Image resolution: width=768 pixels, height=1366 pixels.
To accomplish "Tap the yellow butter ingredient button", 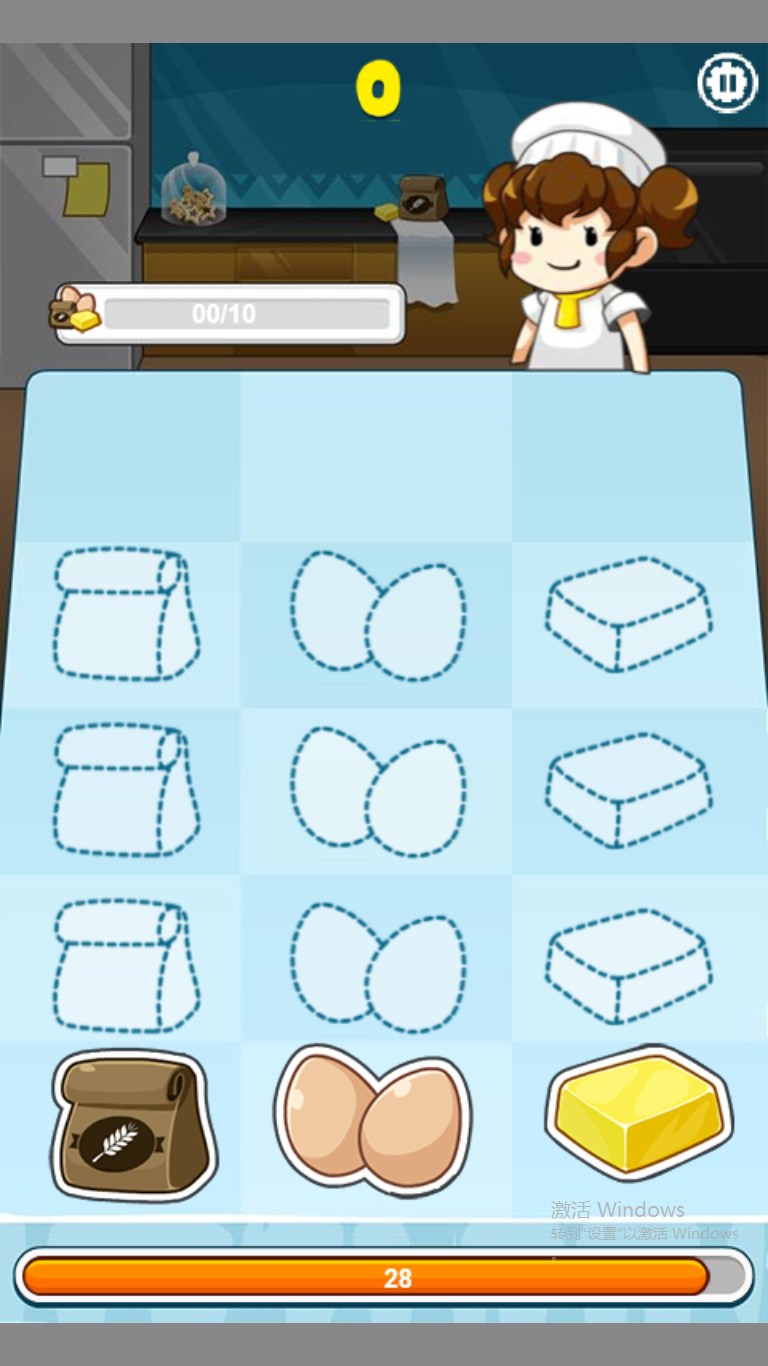I will click(639, 1111).
